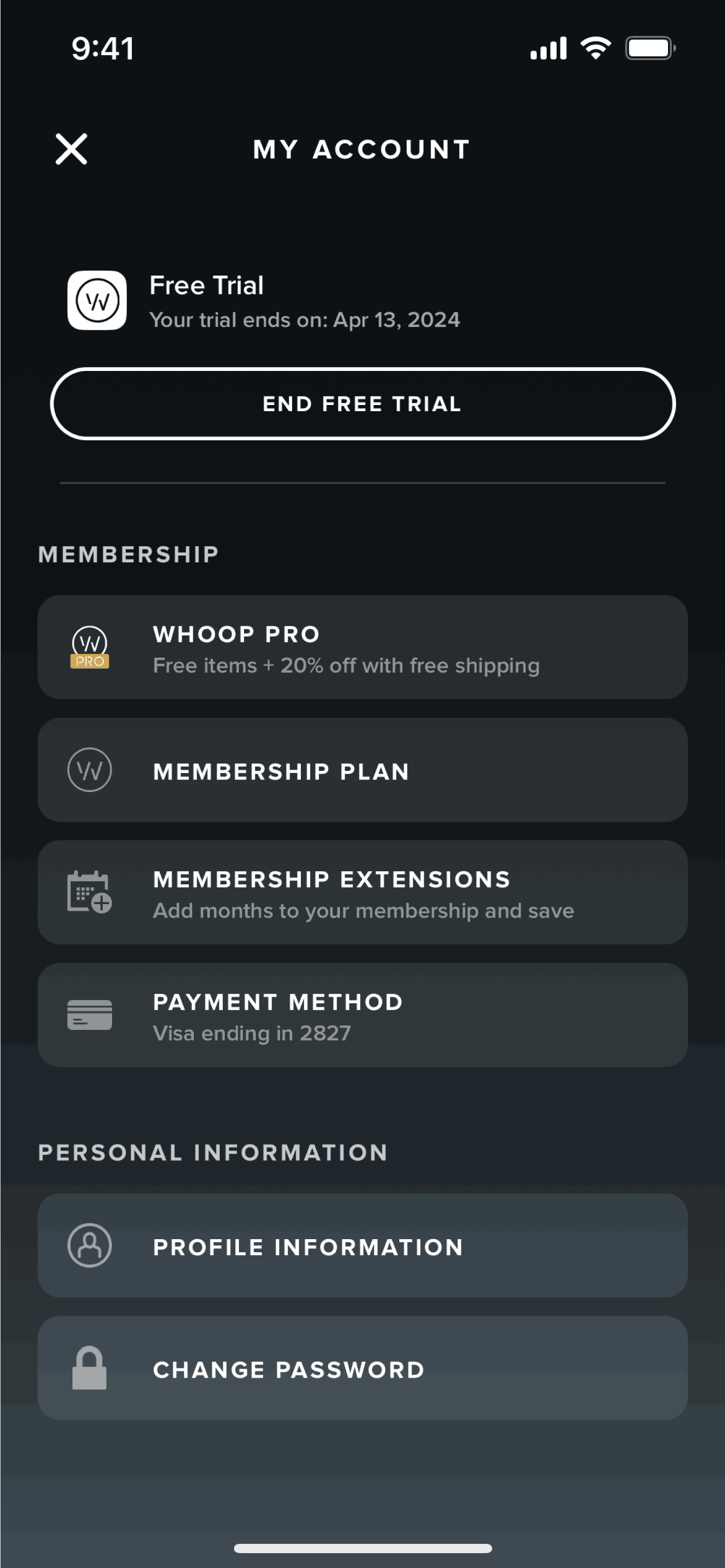Image resolution: width=725 pixels, height=1568 pixels.
Task: Select the profile person icon
Action: (89, 1247)
